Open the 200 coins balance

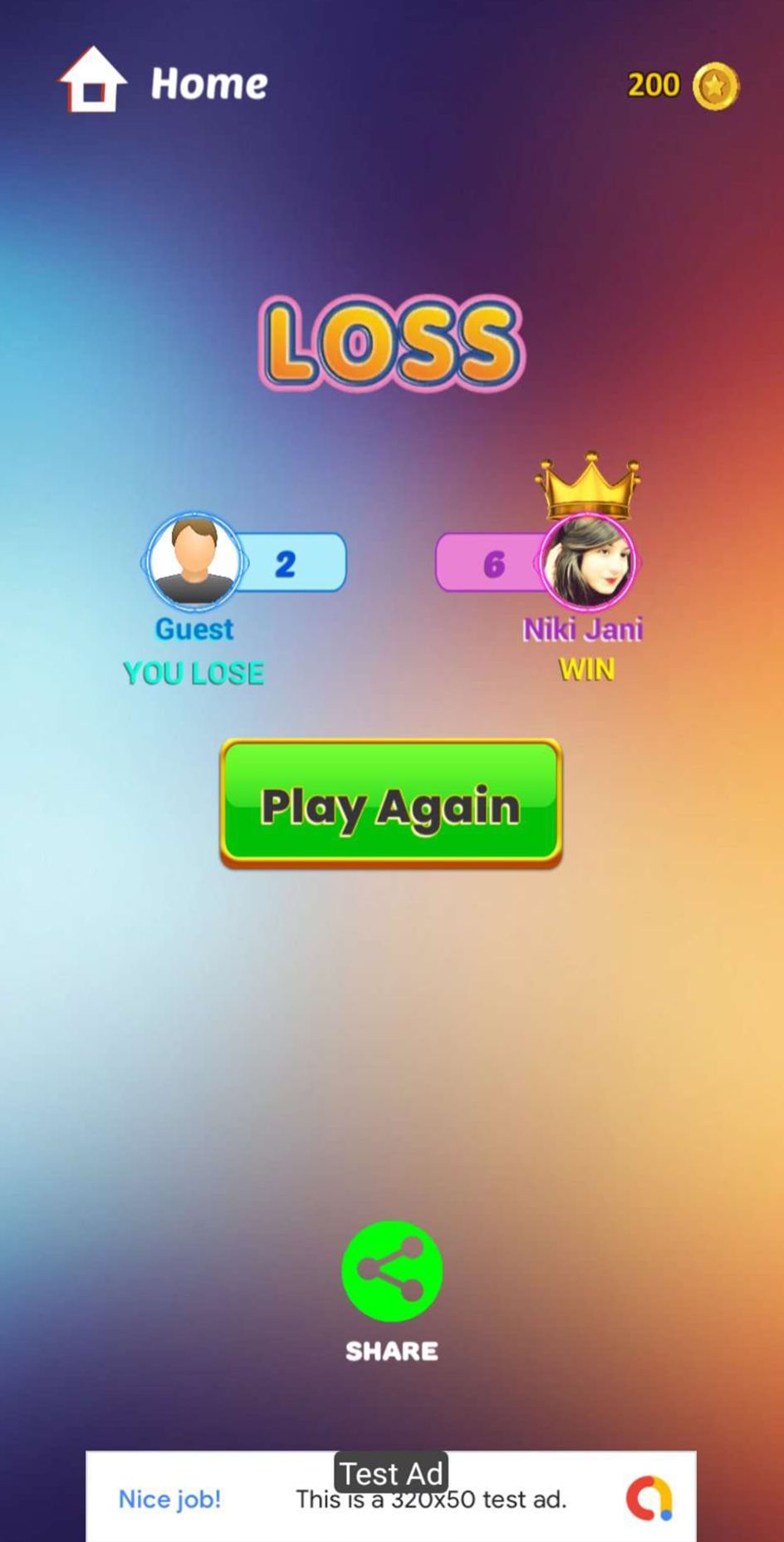pos(683,86)
